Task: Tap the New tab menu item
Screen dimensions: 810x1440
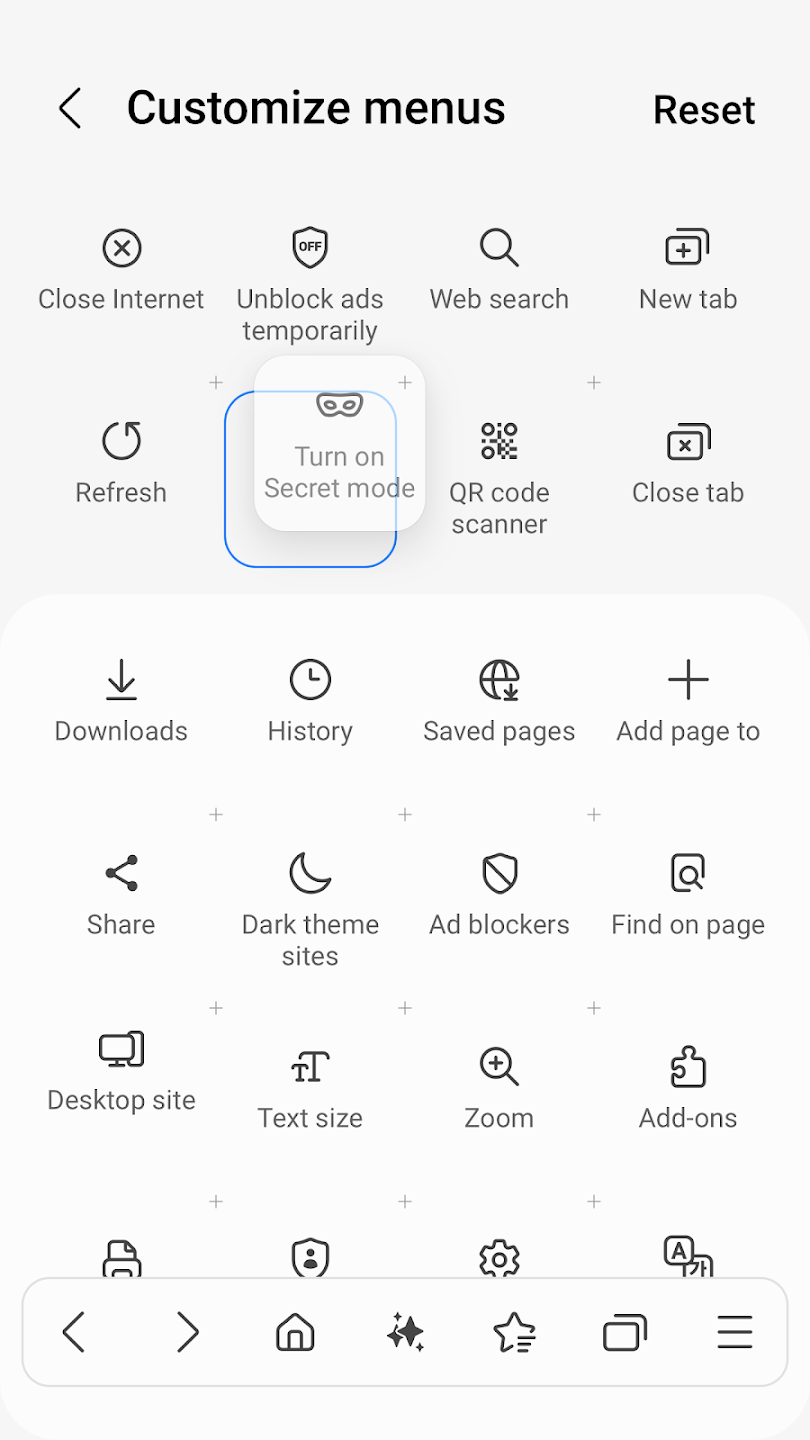Action: tap(688, 270)
